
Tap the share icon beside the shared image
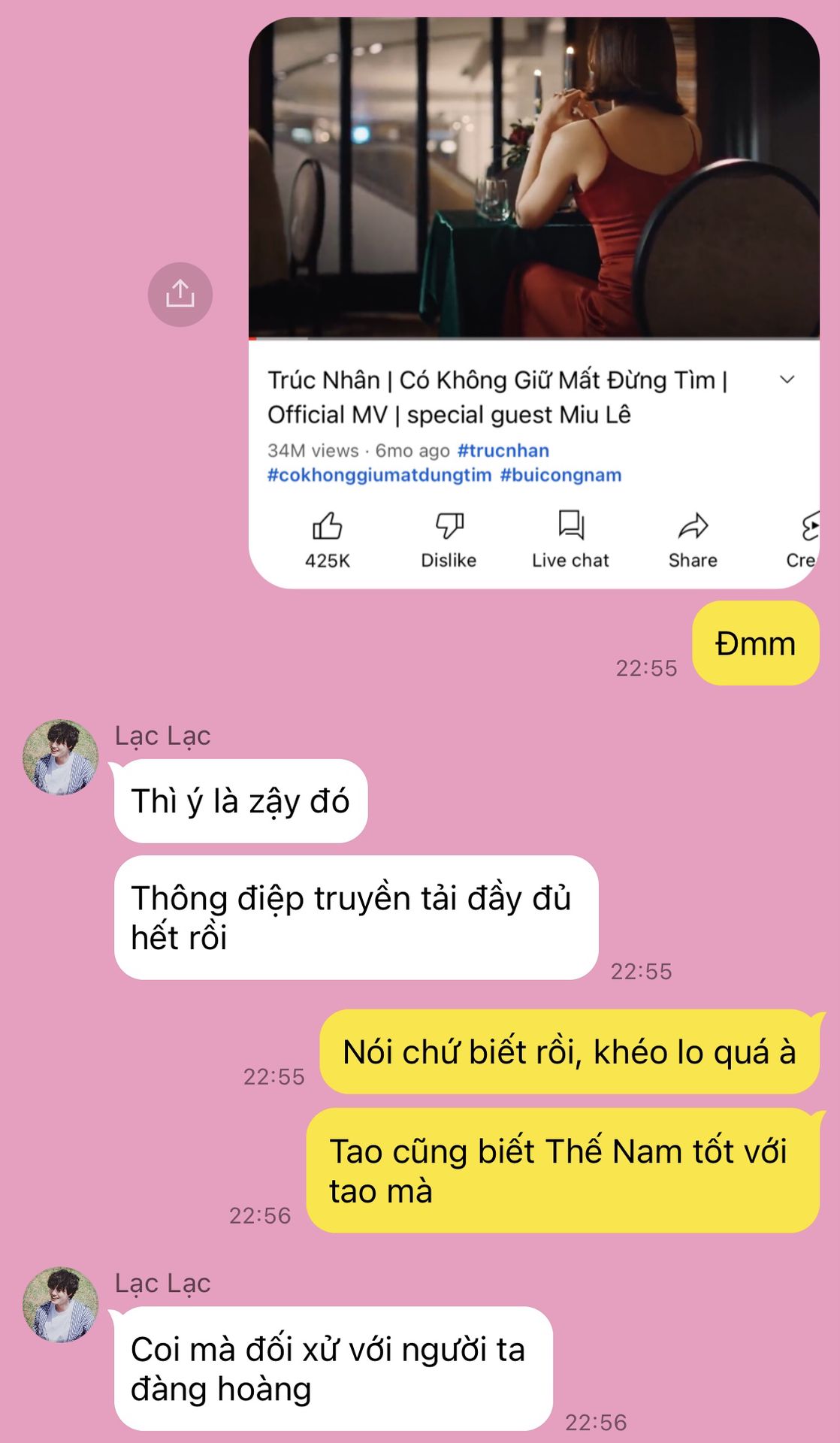(180, 294)
